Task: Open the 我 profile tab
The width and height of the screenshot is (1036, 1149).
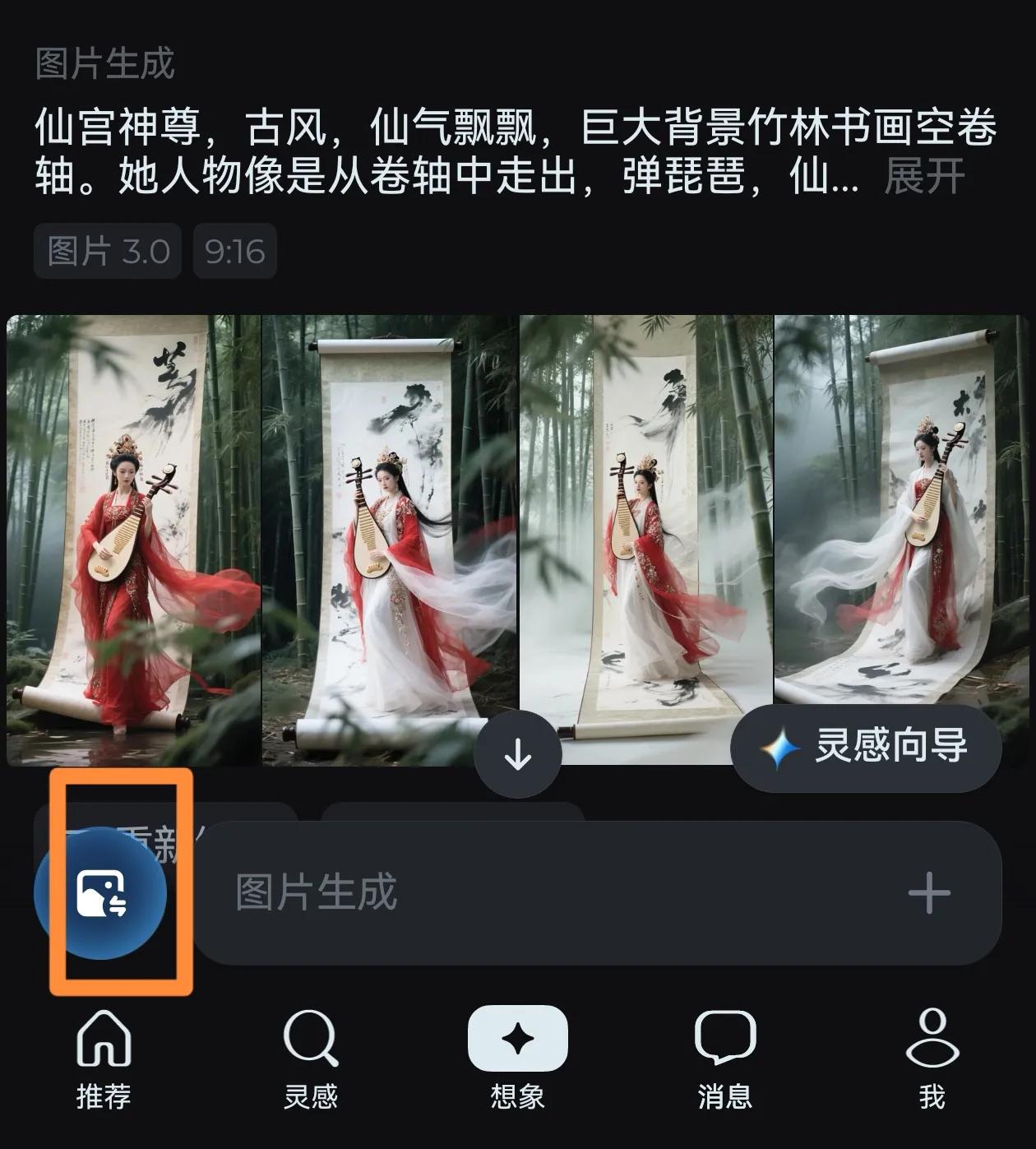Action: coord(932,1061)
